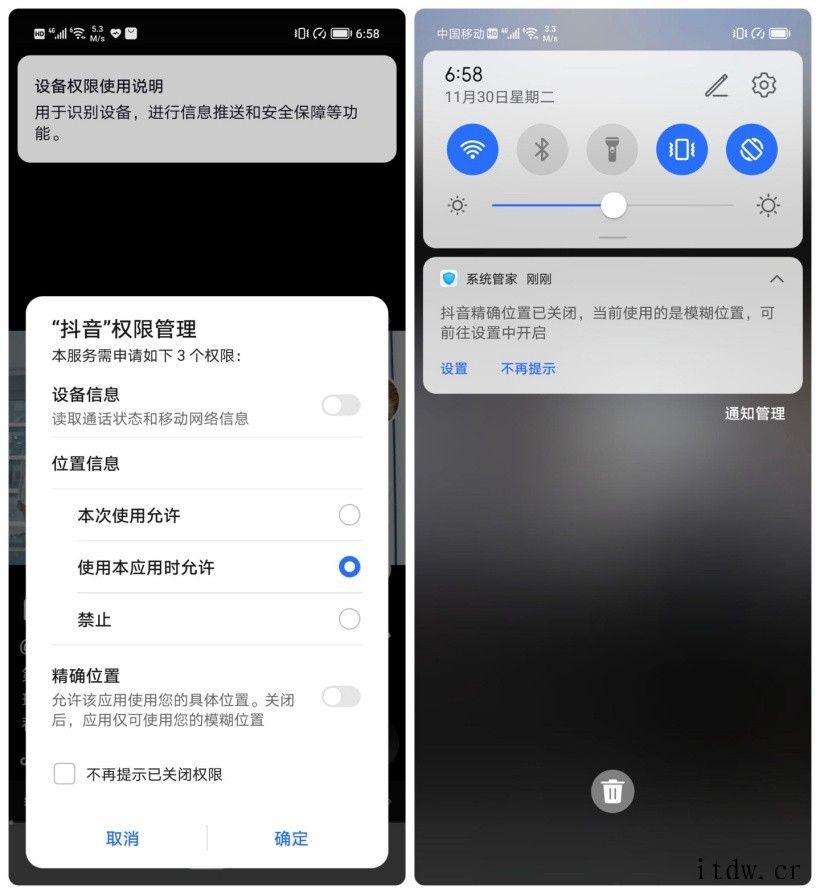Select 禁止 to deny location access

(x=349, y=619)
